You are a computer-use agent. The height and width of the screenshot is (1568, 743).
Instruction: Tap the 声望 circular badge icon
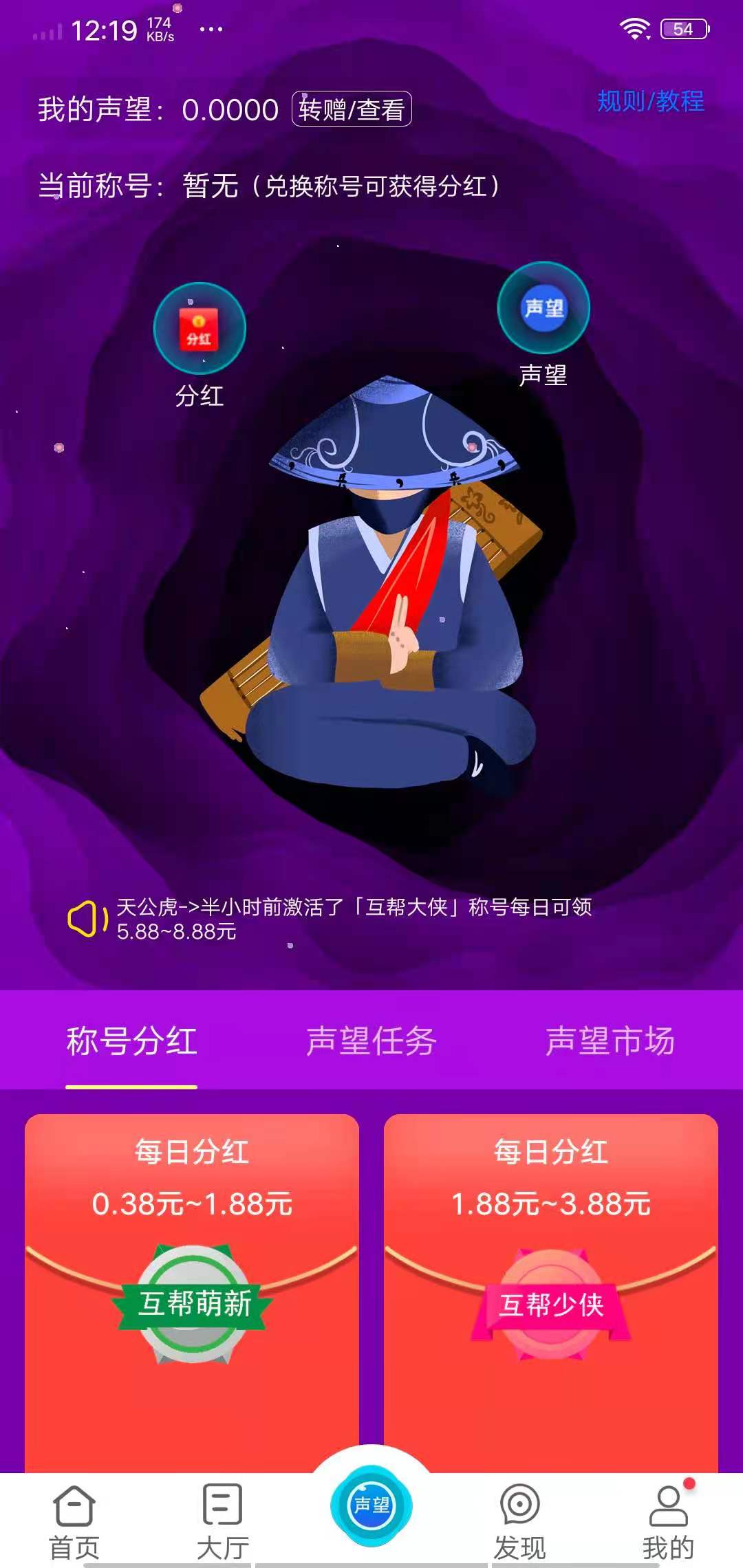pos(543,309)
